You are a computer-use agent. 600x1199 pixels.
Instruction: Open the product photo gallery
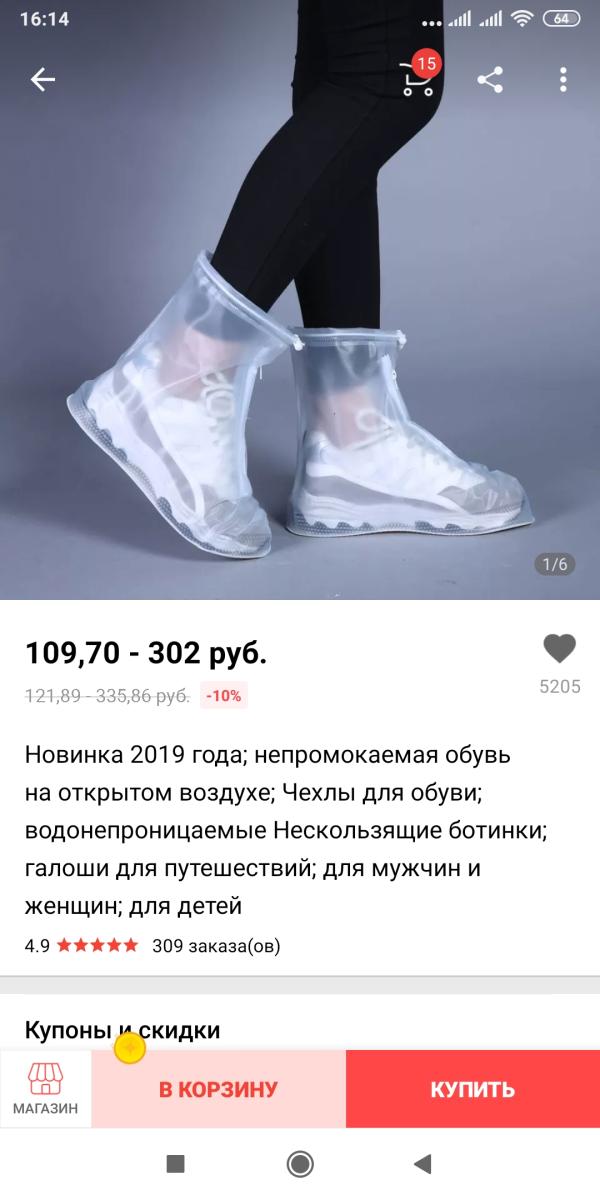[300, 300]
